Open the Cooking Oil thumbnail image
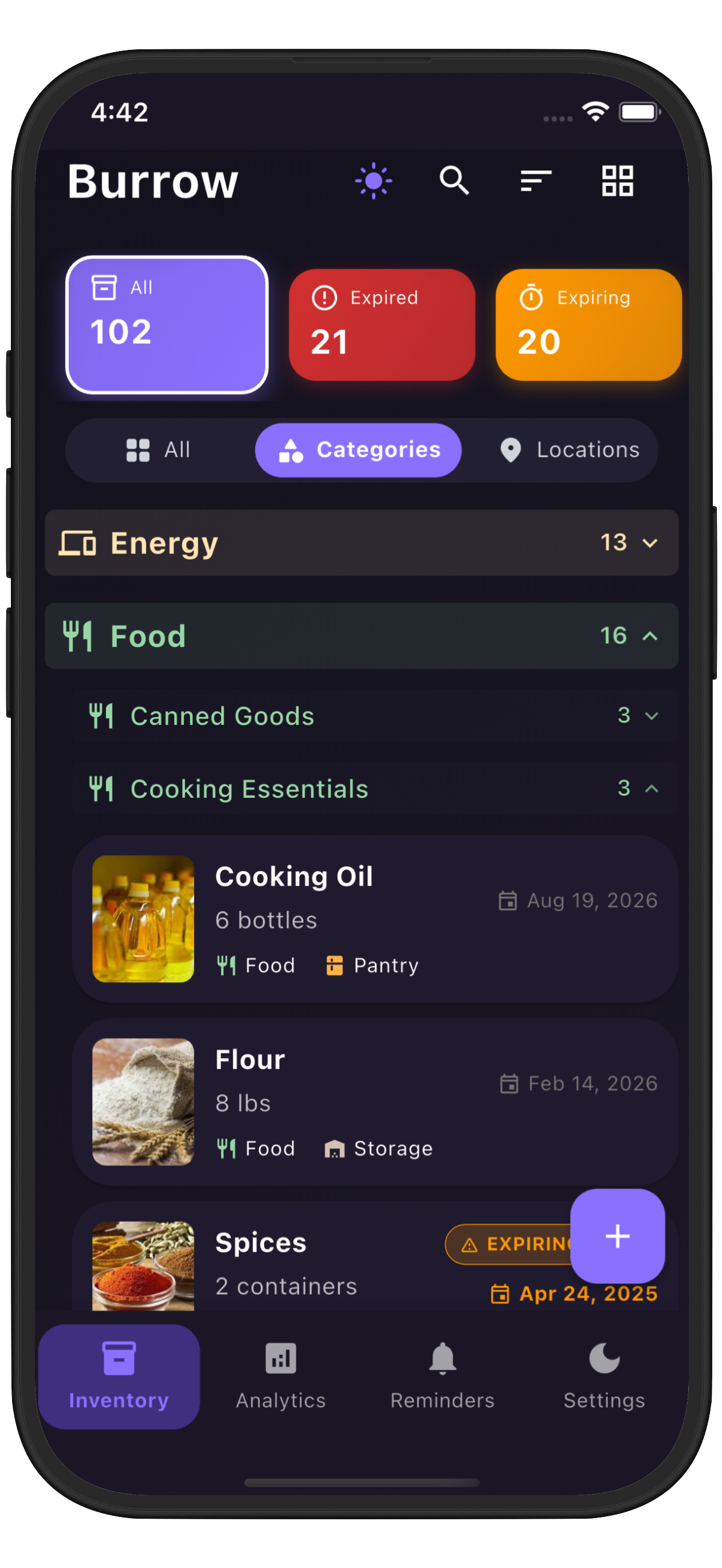The height and width of the screenshot is (1568, 722). tap(143, 919)
